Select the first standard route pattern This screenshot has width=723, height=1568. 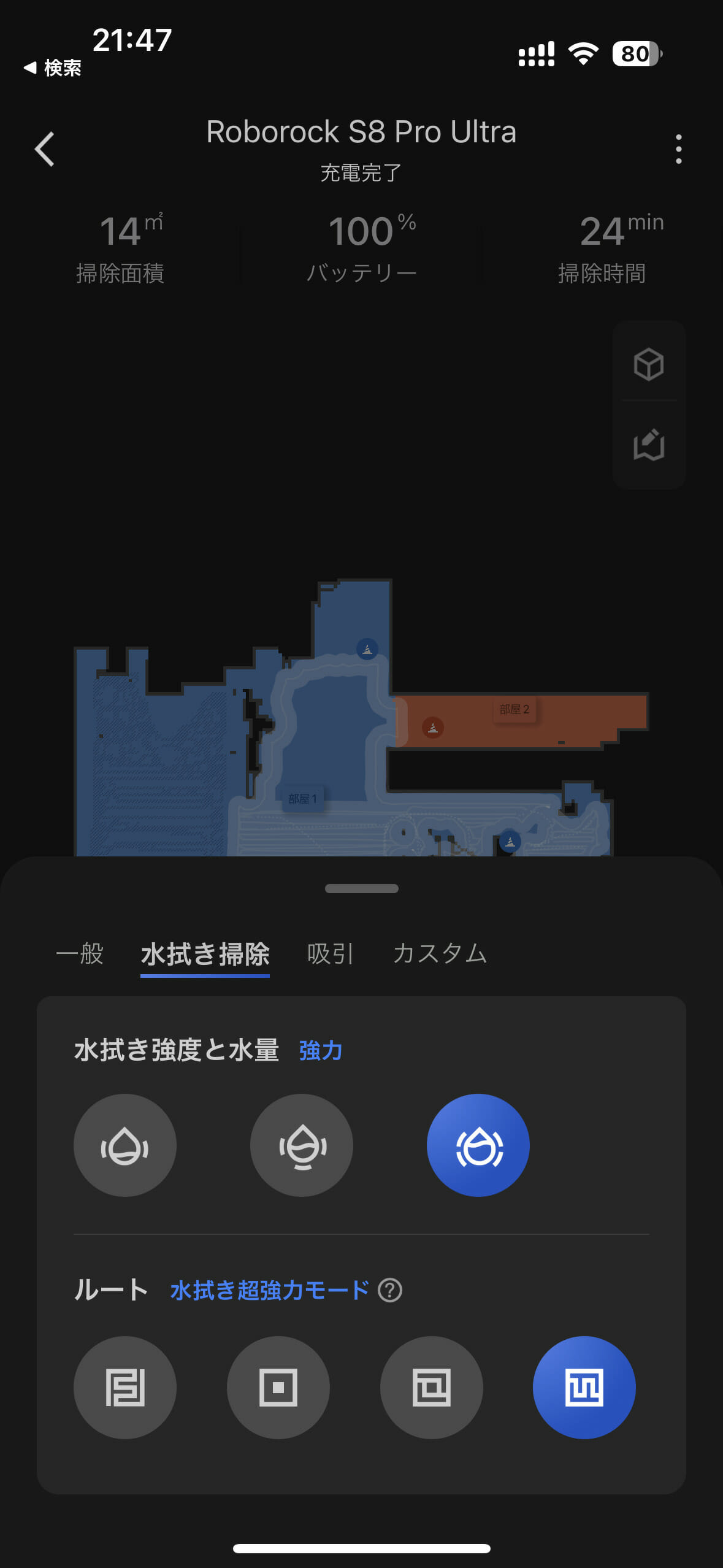(x=125, y=1388)
